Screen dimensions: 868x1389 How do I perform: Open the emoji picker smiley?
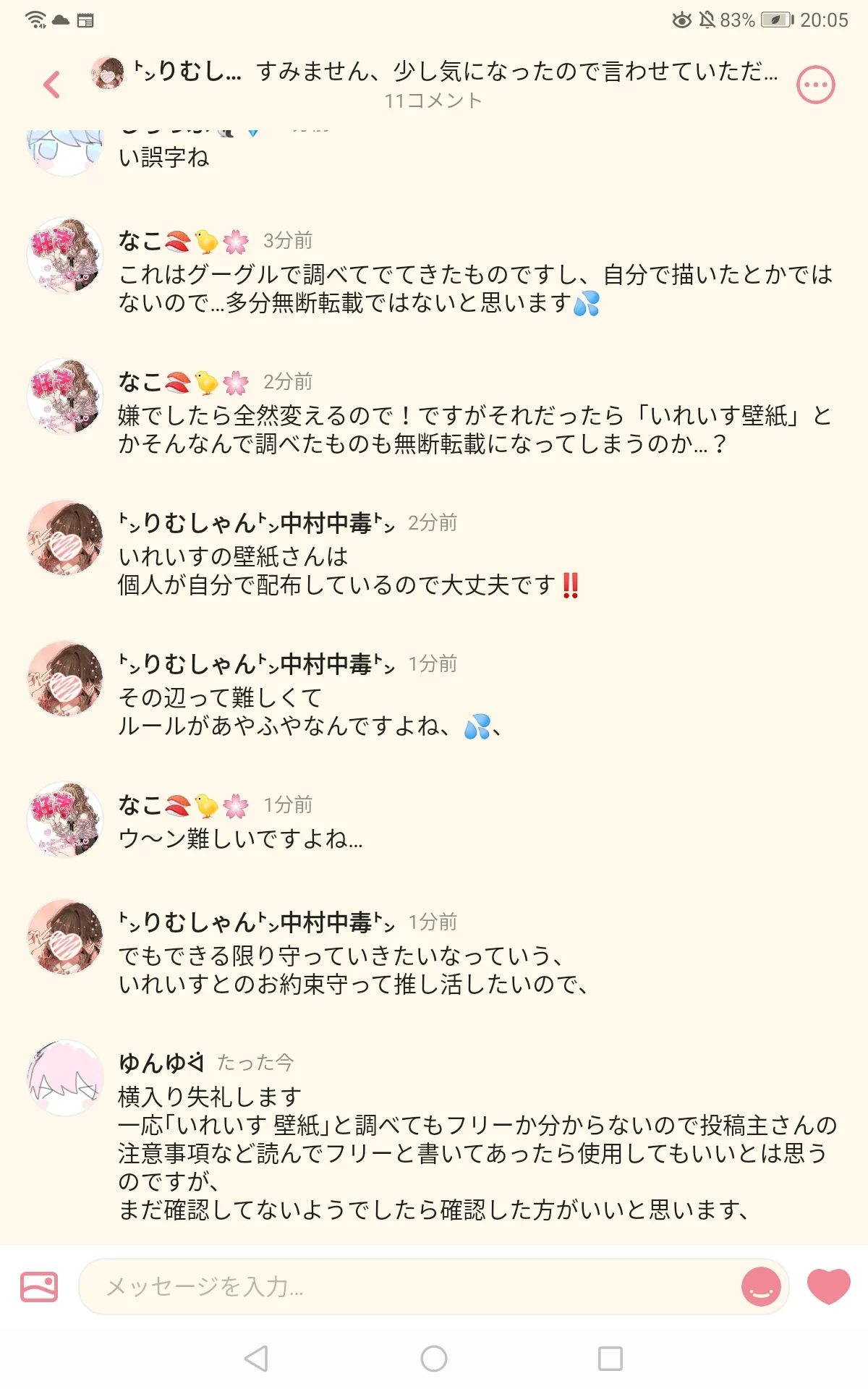[x=761, y=1287]
